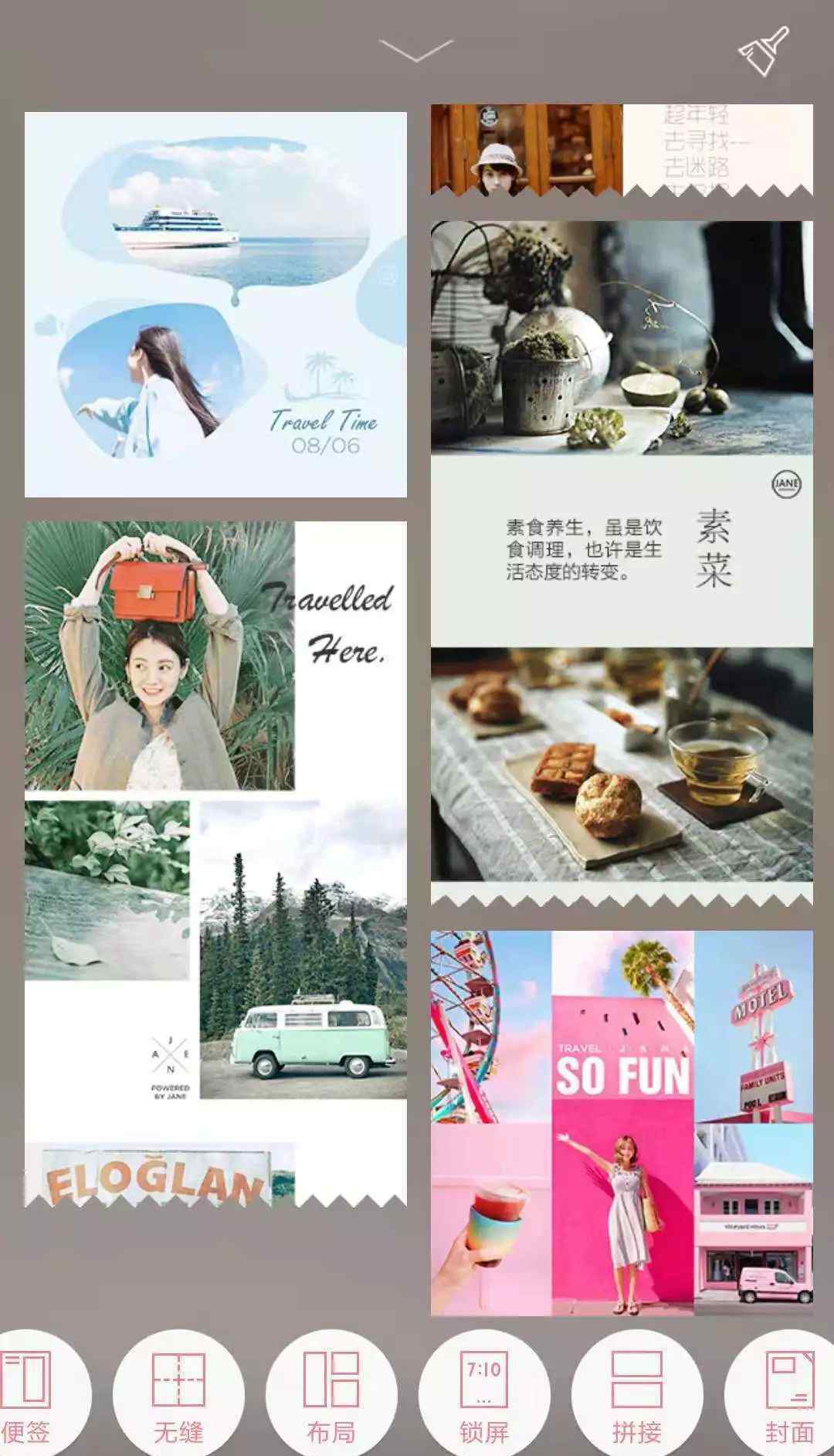The image size is (834, 1456).
Task: Open the Travel Time ship template
Action: coord(215,304)
